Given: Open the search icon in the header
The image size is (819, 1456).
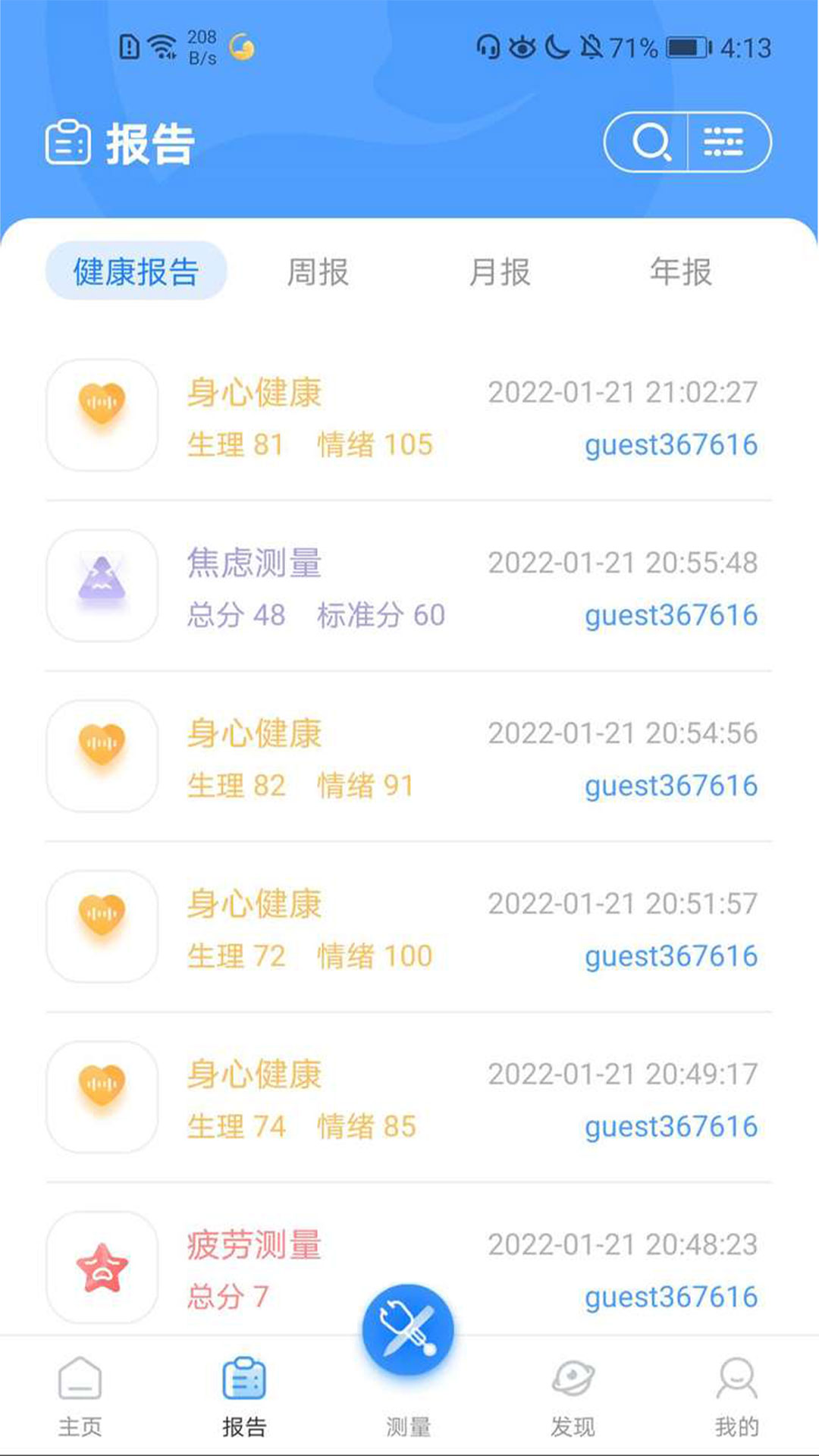Looking at the screenshot, I should point(651,143).
